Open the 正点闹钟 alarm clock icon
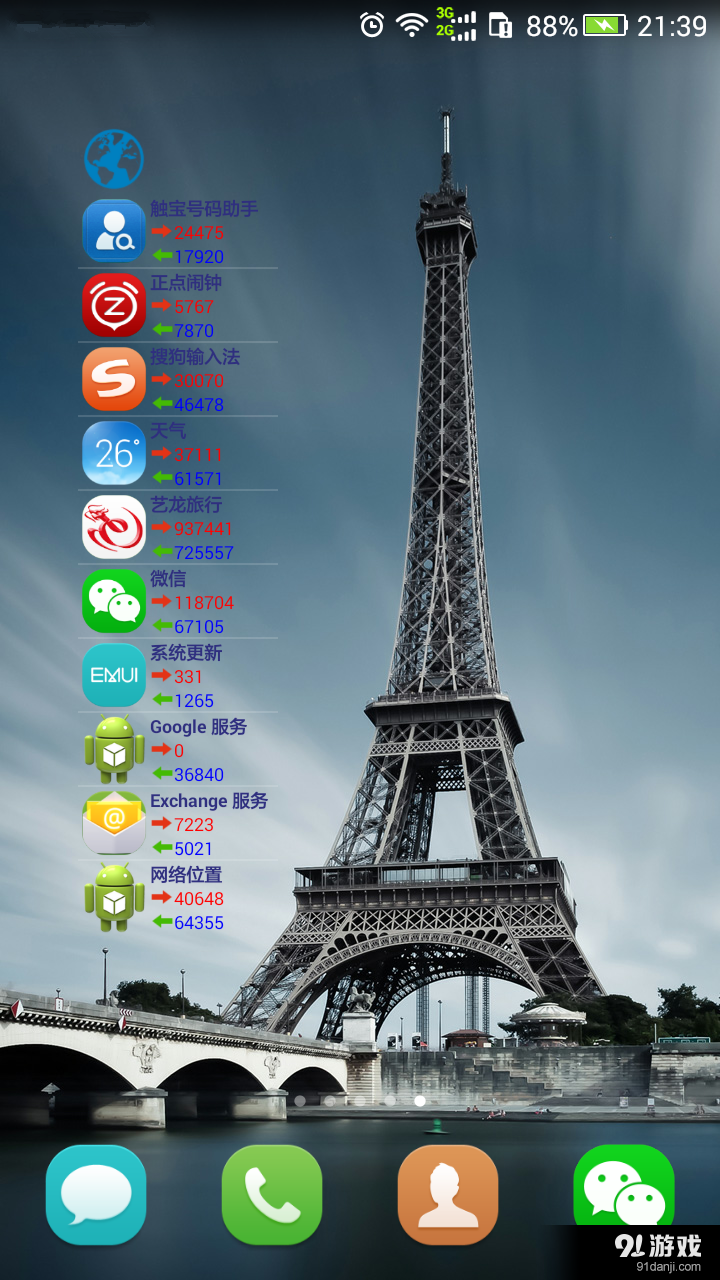This screenshot has width=720, height=1280. 113,305
